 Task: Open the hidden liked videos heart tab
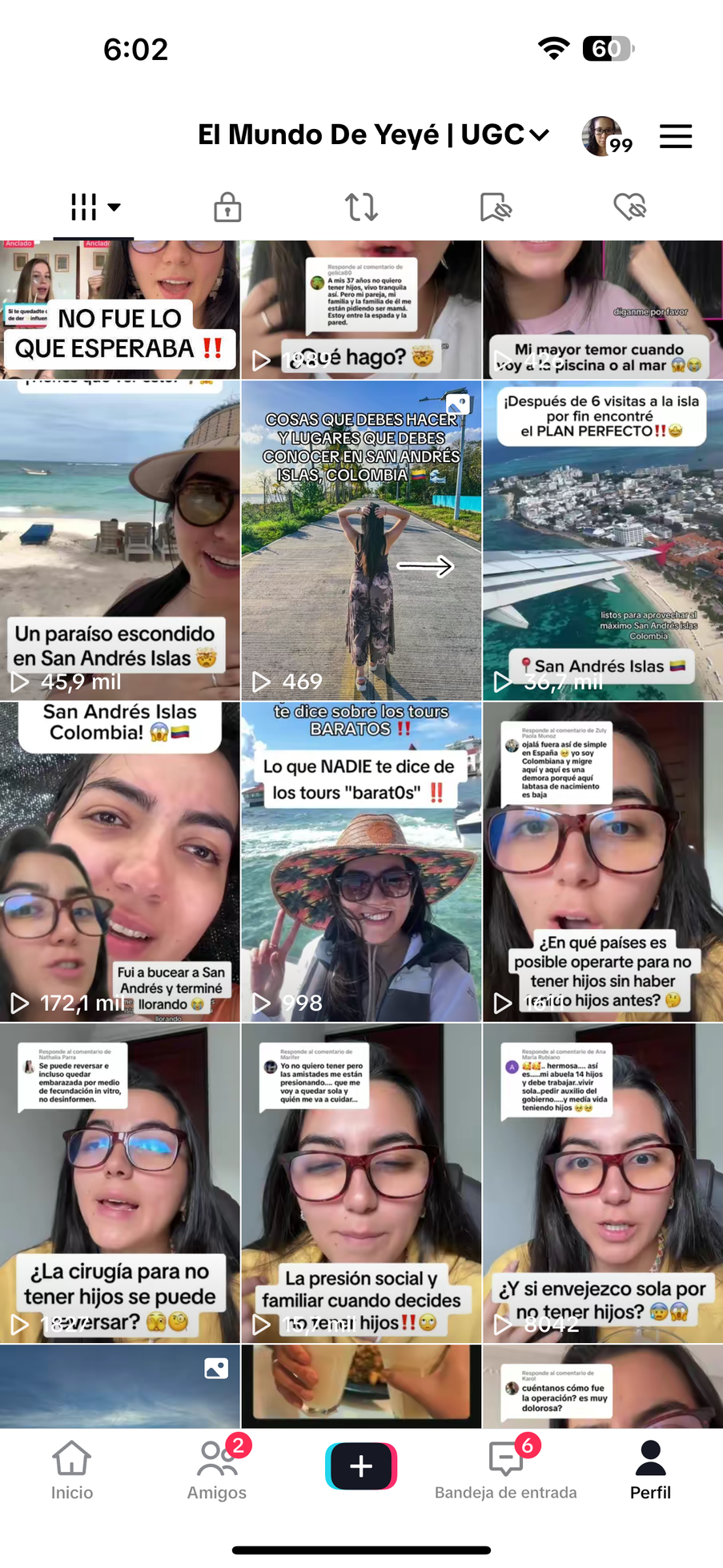coord(629,207)
